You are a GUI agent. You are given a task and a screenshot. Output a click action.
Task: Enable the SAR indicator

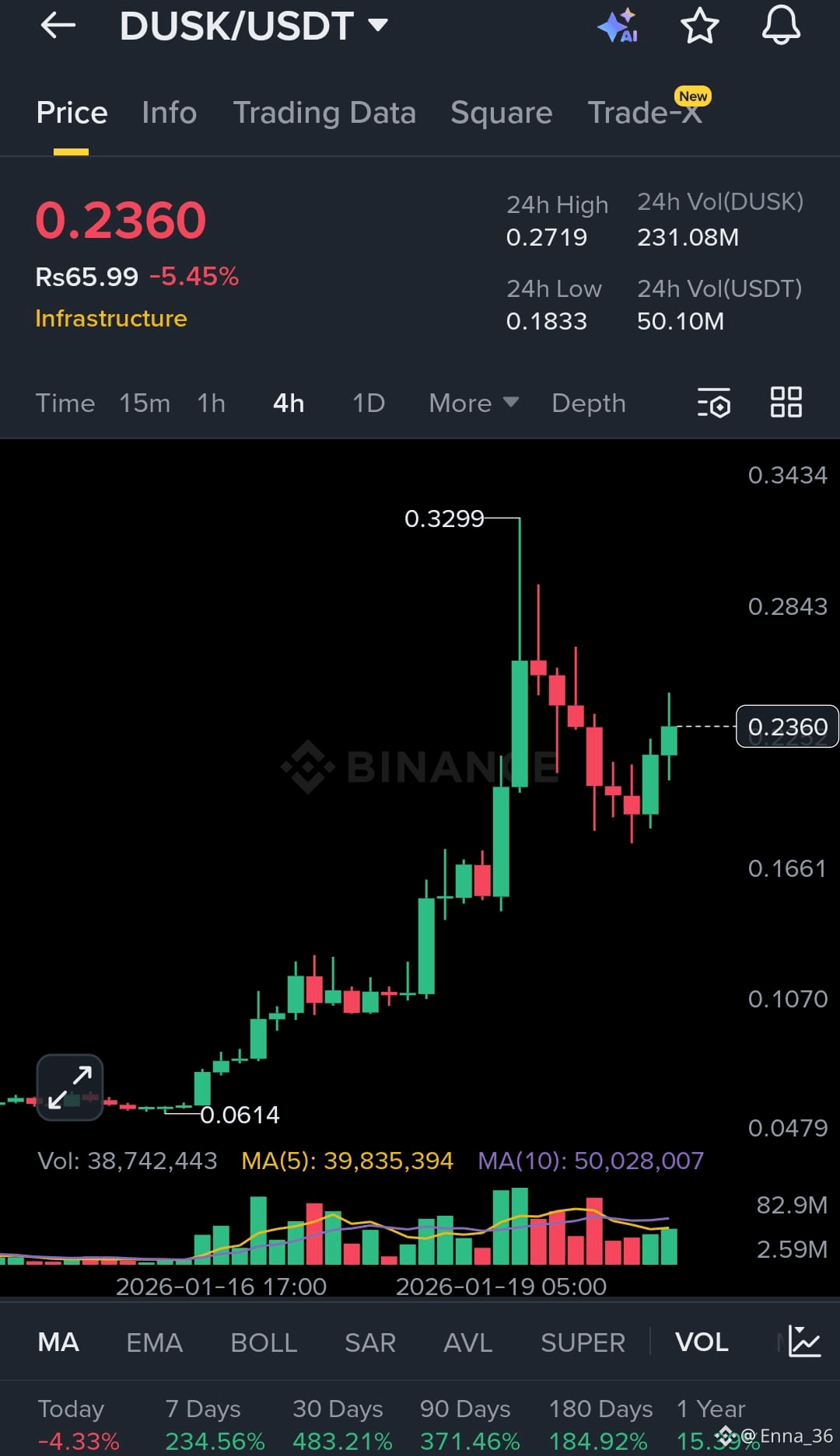(369, 1341)
